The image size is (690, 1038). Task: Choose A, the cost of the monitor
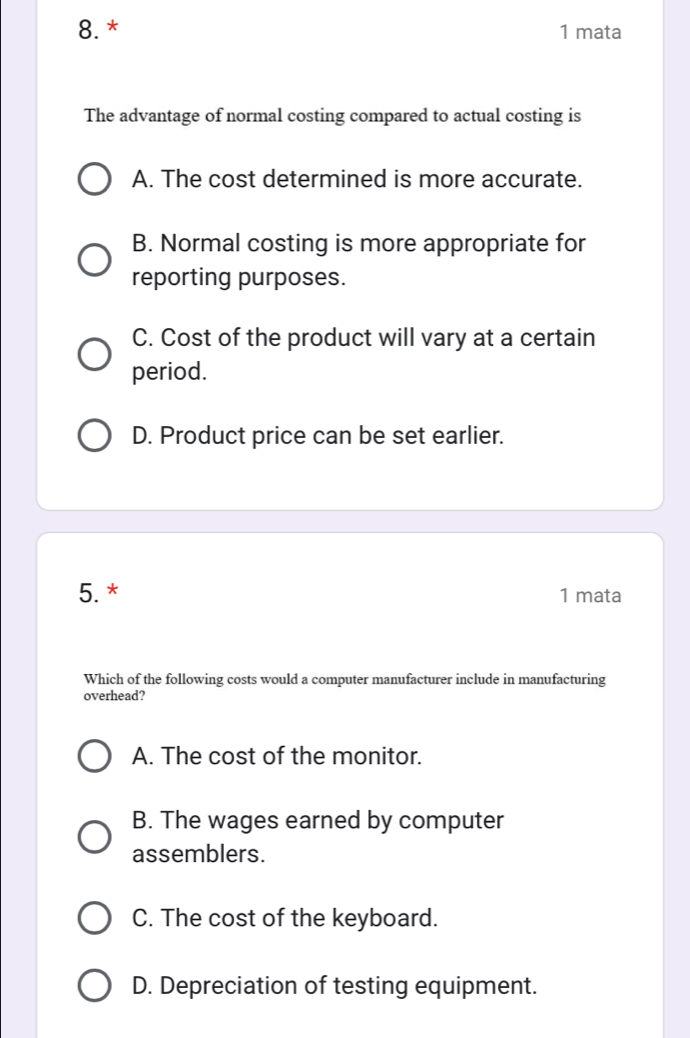[95, 757]
